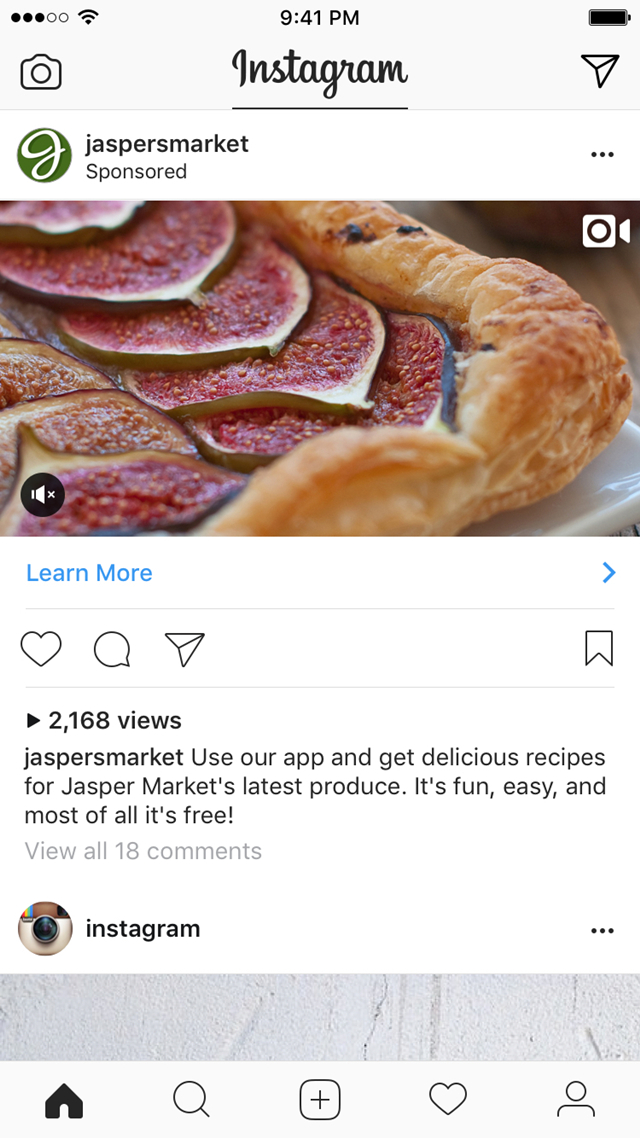The height and width of the screenshot is (1138, 640).
Task: Go to the Home tab
Action: [64, 1100]
